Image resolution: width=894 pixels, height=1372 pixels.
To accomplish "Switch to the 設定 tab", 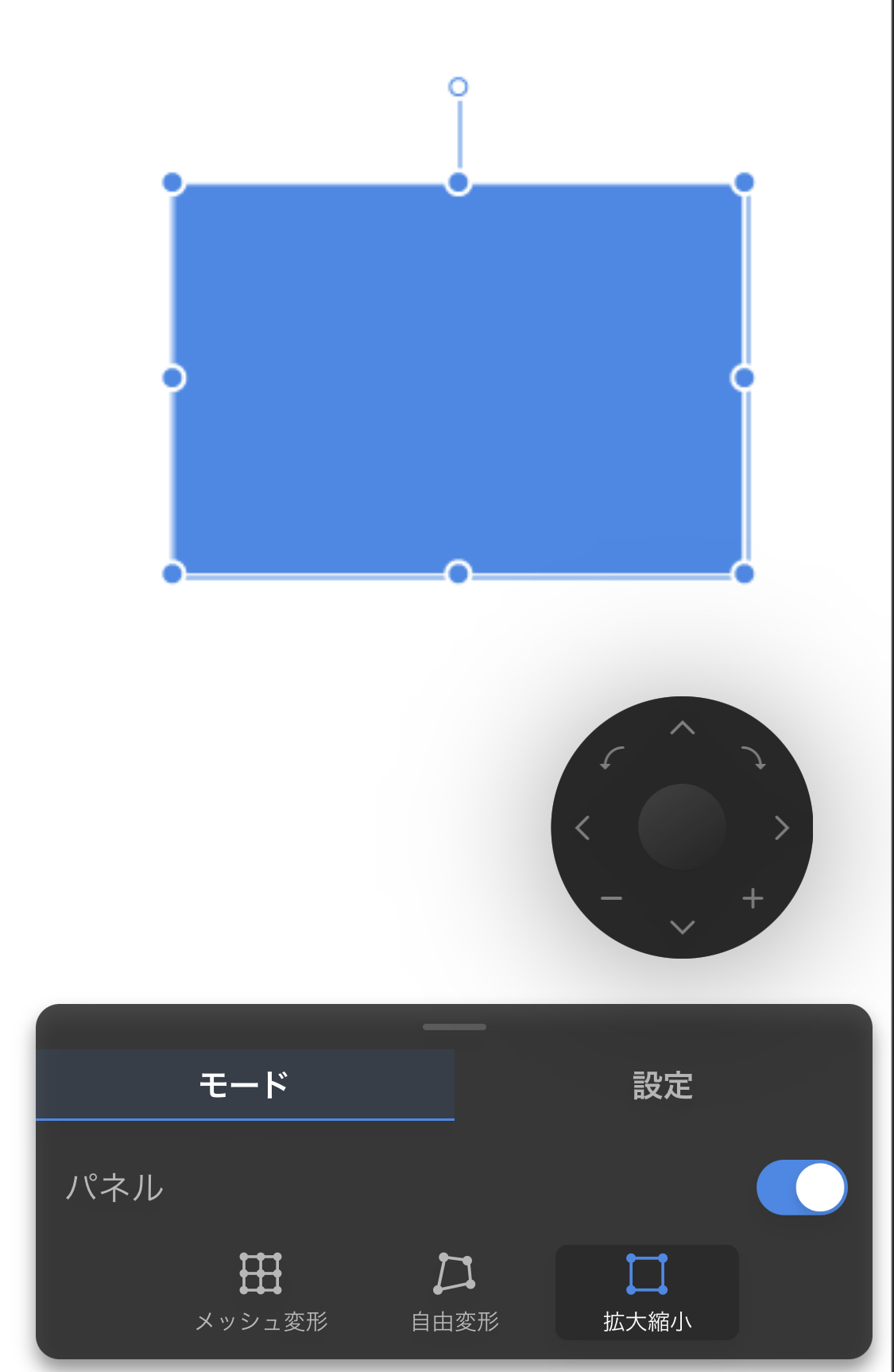I will tap(662, 1085).
